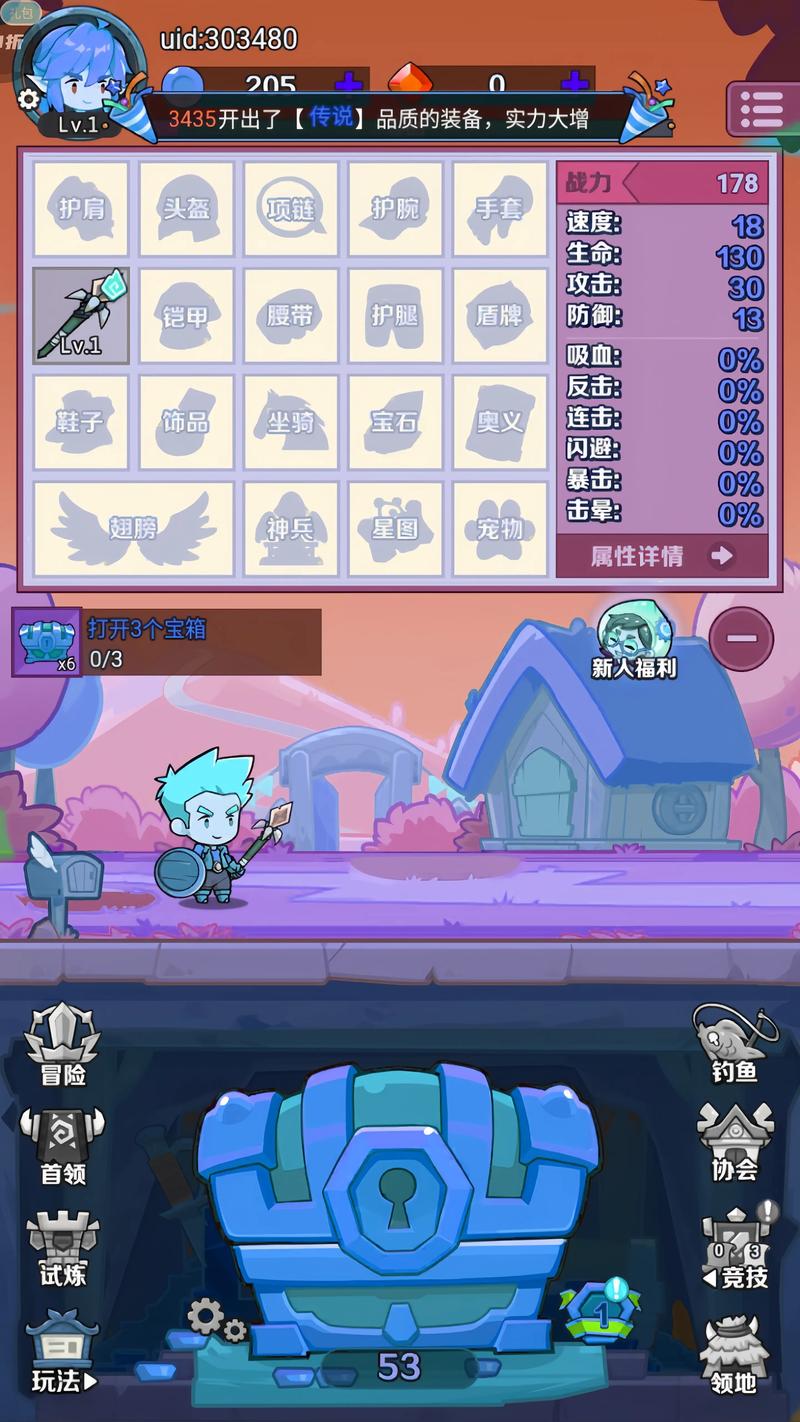The width and height of the screenshot is (800, 1422).
Task: Open the 协会 guild
Action: pyautogui.click(x=735, y=1142)
